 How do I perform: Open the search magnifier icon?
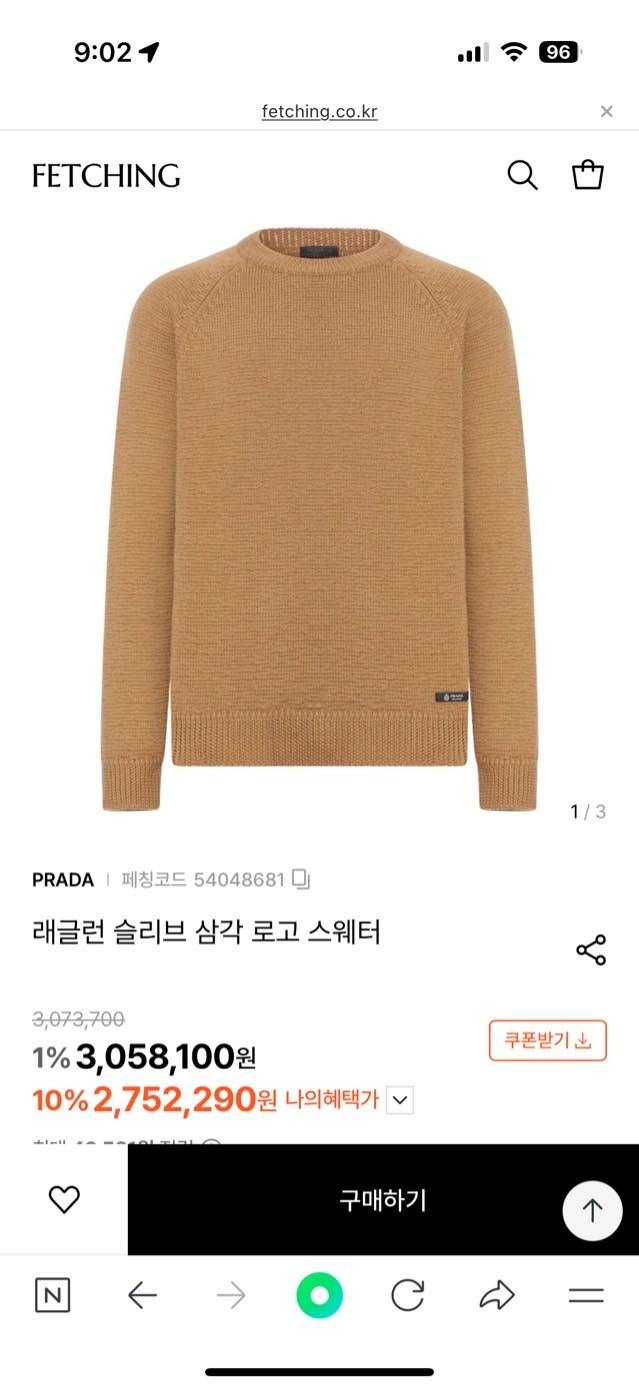(x=522, y=175)
